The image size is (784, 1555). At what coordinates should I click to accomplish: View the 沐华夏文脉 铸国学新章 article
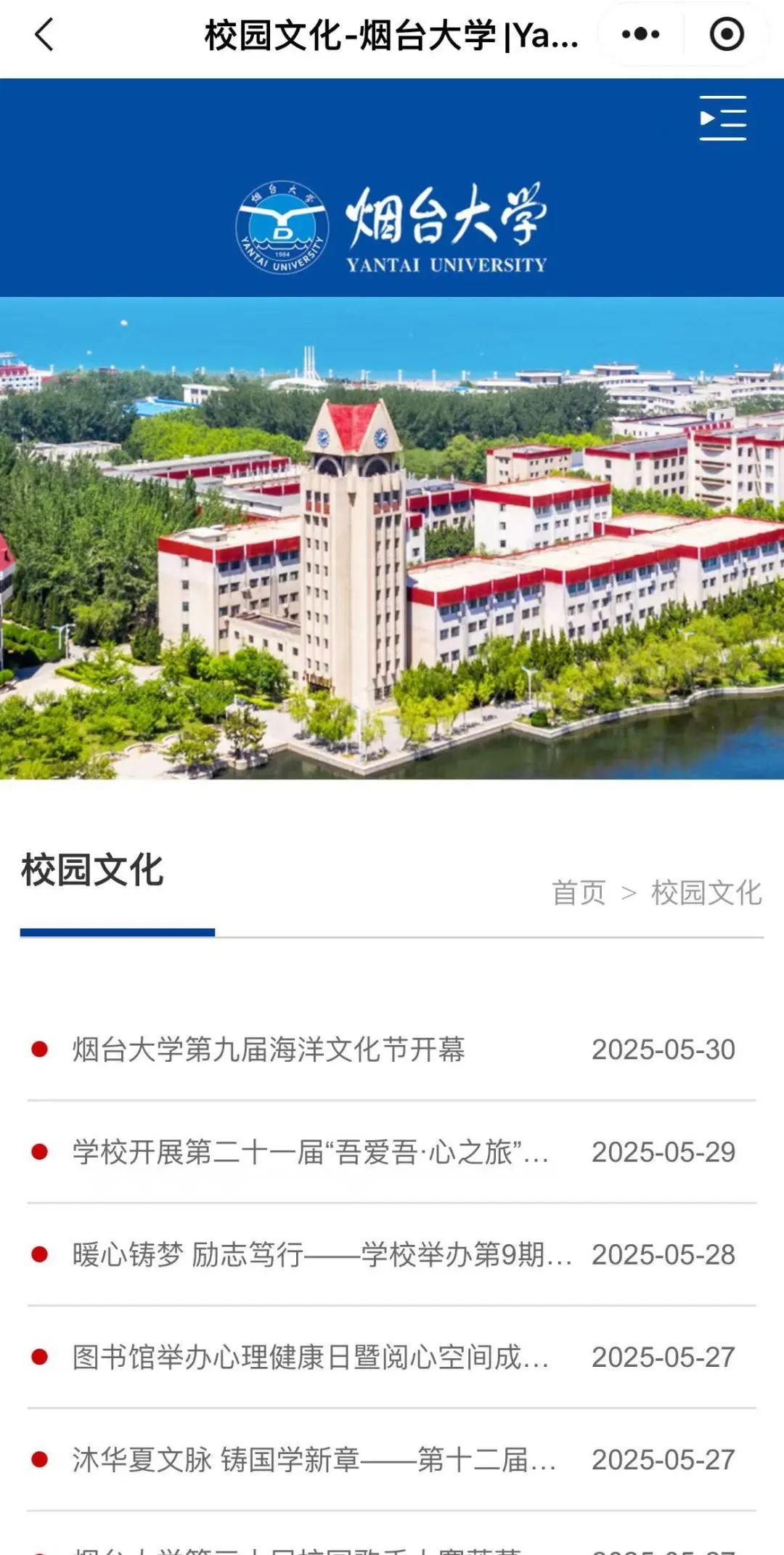tap(314, 1459)
